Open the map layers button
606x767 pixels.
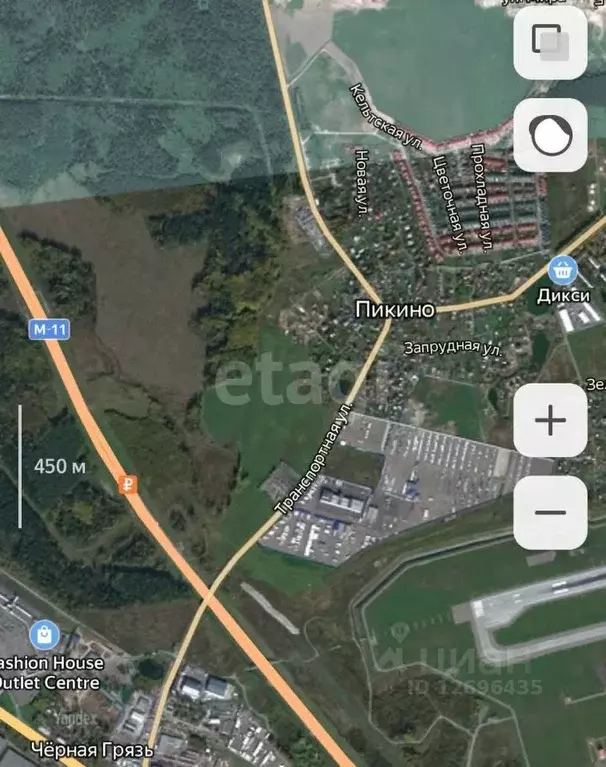click(549, 42)
